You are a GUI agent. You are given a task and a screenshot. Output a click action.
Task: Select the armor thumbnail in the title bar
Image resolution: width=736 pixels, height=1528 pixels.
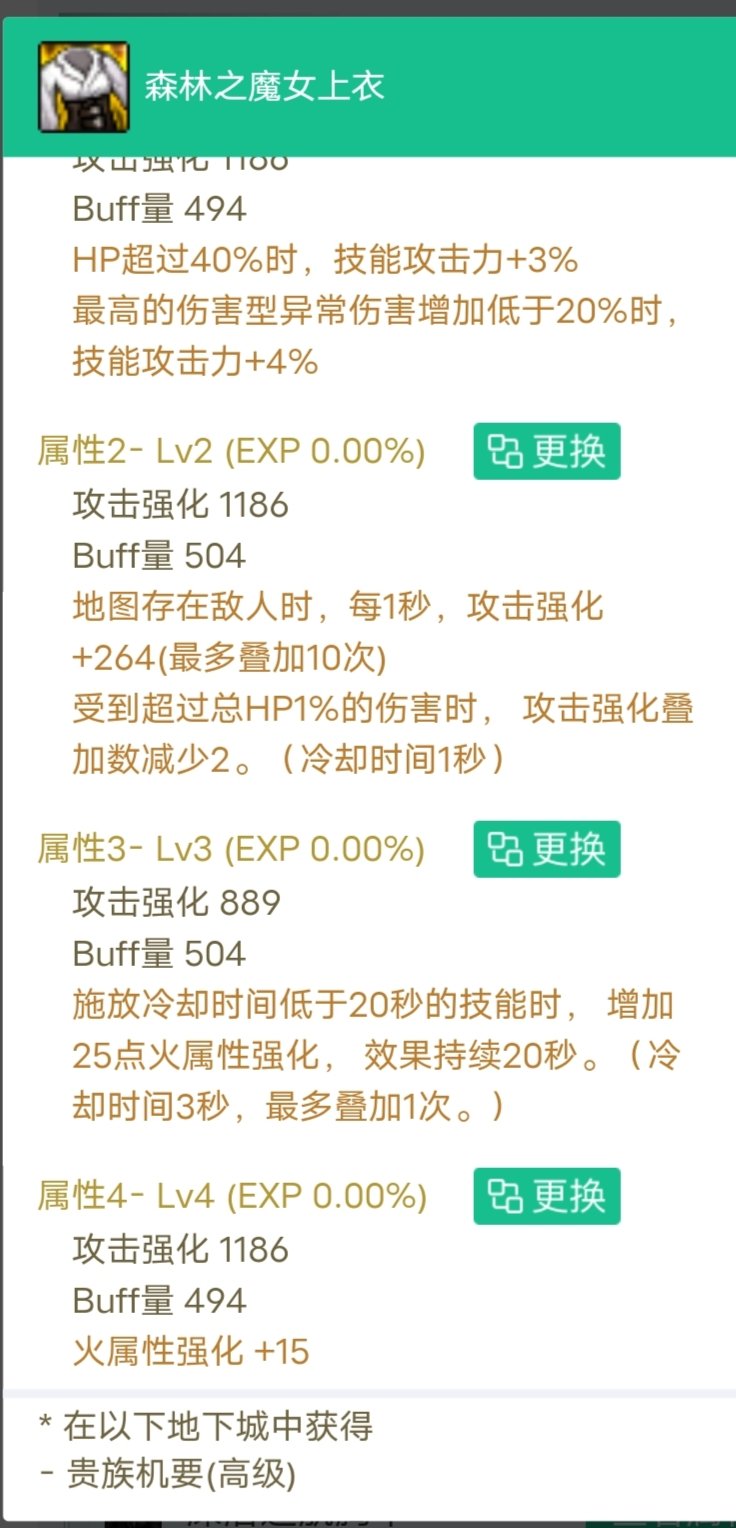83,86
